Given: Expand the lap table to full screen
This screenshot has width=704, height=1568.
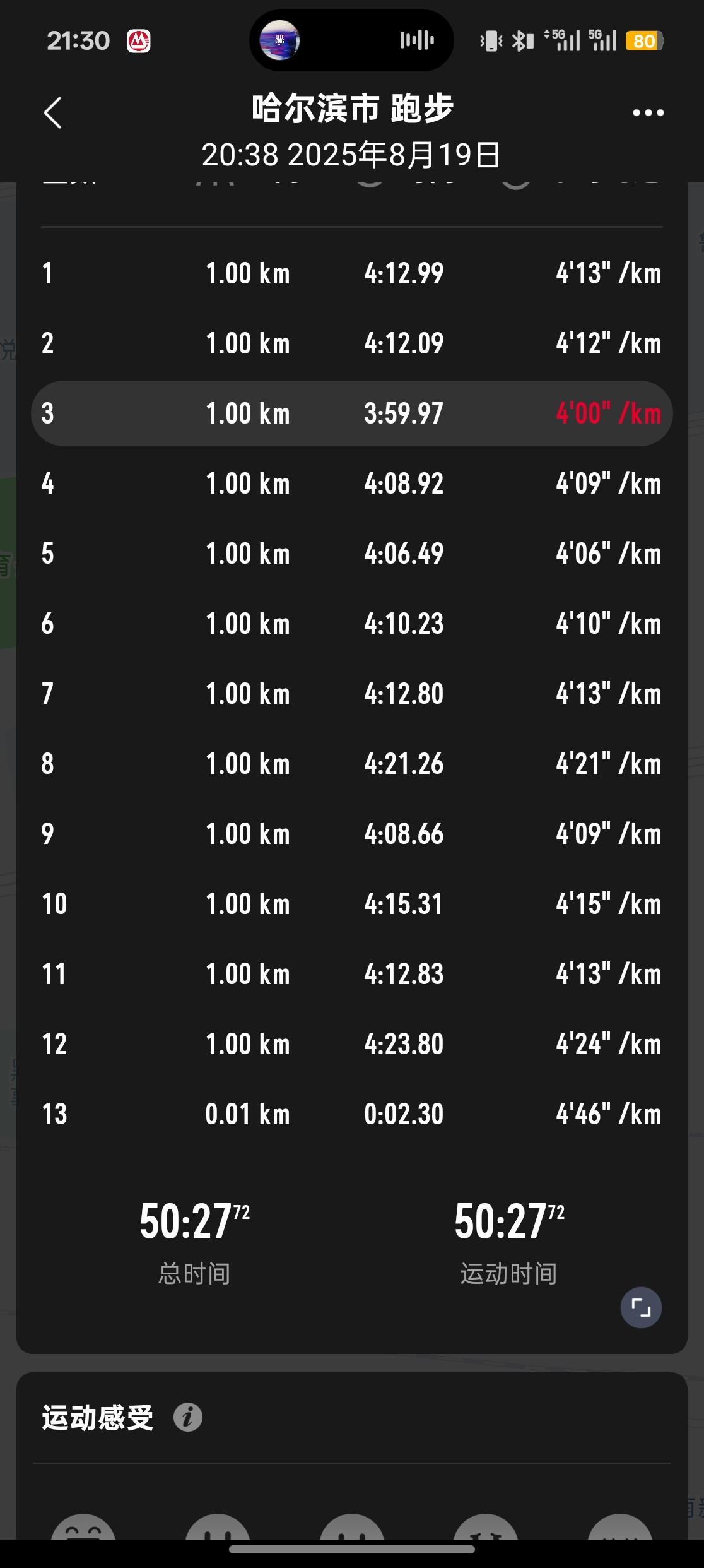Looking at the screenshot, I should (640, 1307).
